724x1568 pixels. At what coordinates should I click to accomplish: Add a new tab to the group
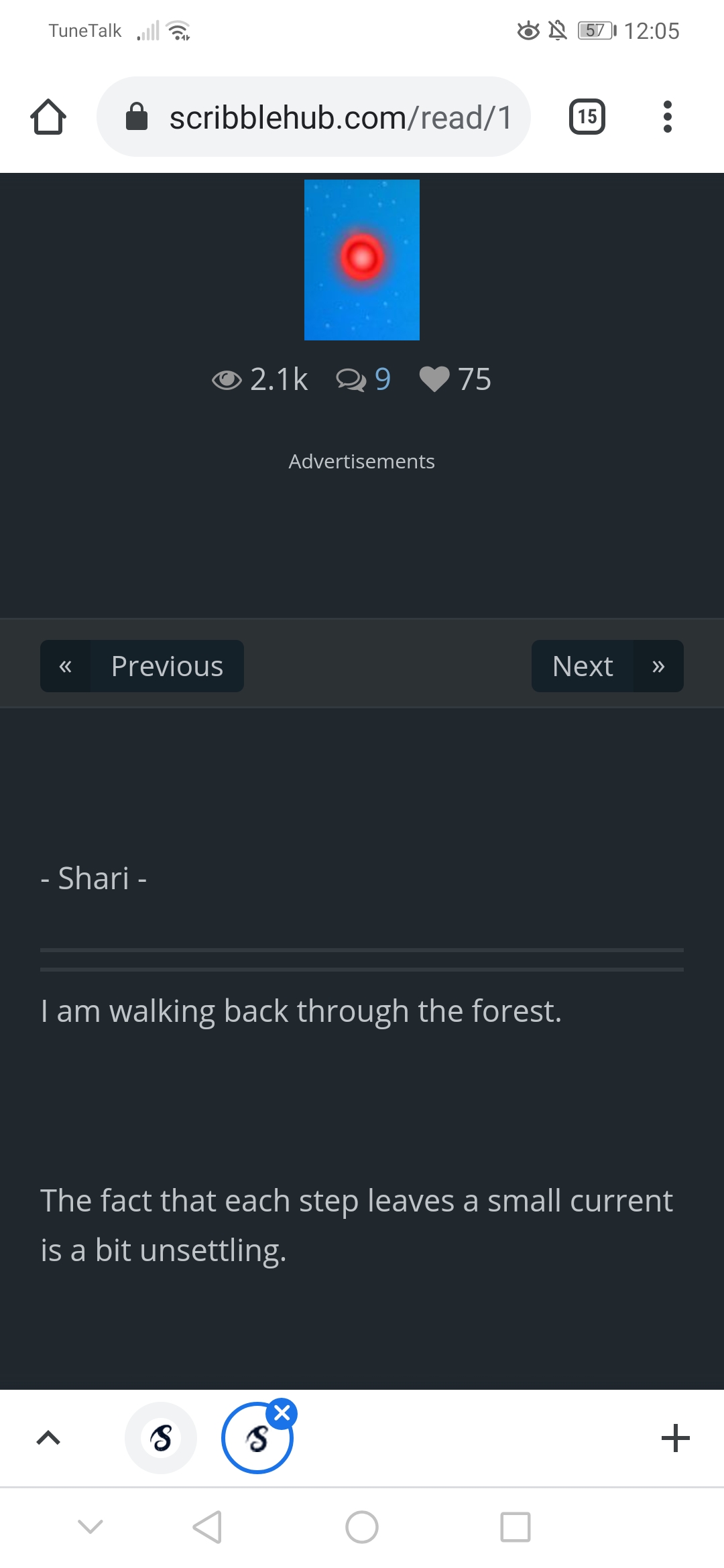pos(675,1438)
